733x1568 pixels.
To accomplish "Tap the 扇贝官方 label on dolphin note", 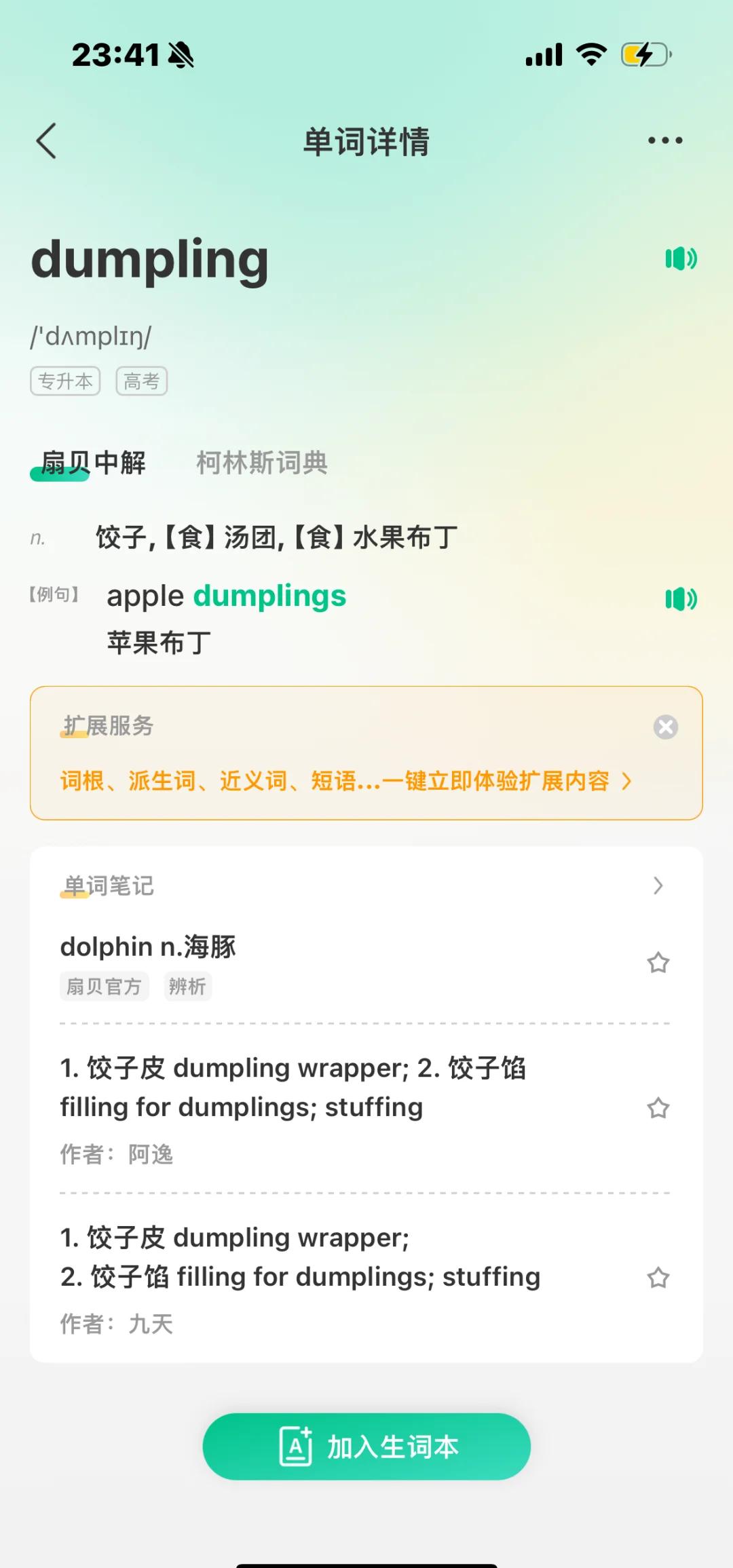I will point(104,987).
